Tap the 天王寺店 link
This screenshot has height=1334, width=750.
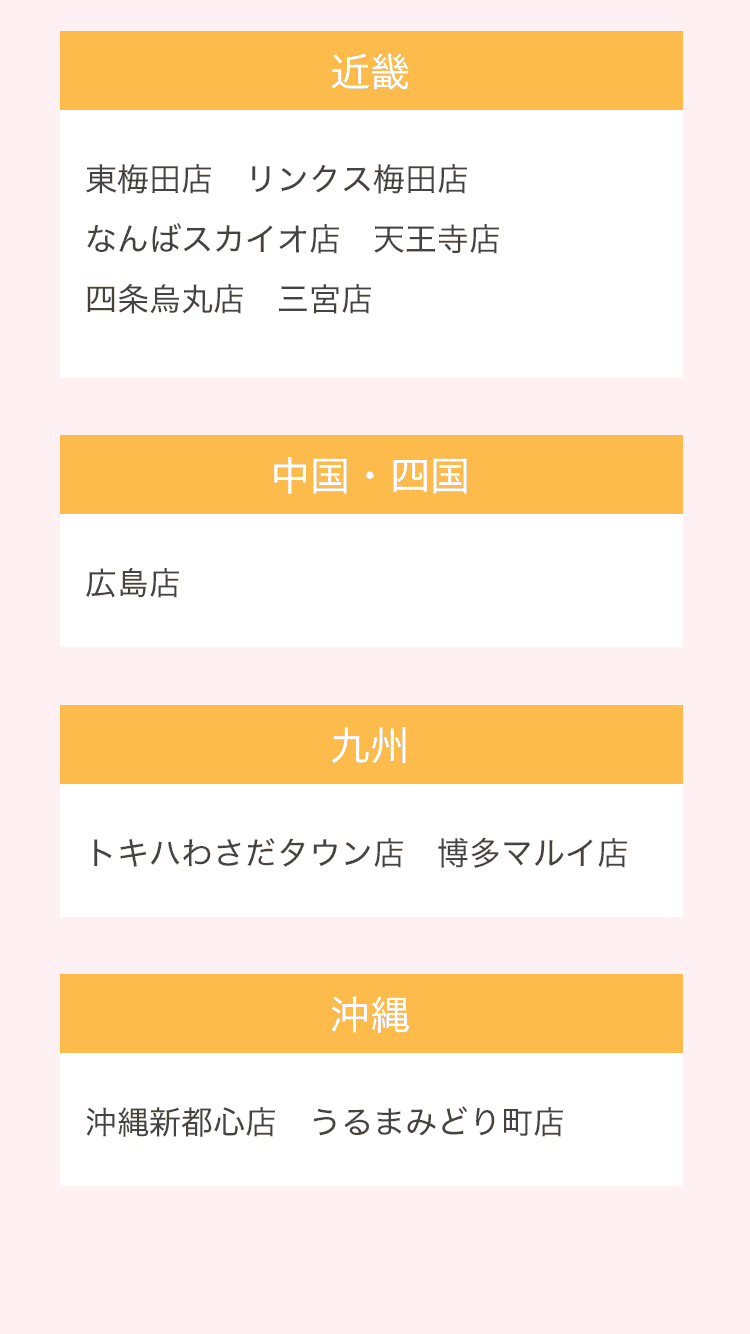[436, 240]
